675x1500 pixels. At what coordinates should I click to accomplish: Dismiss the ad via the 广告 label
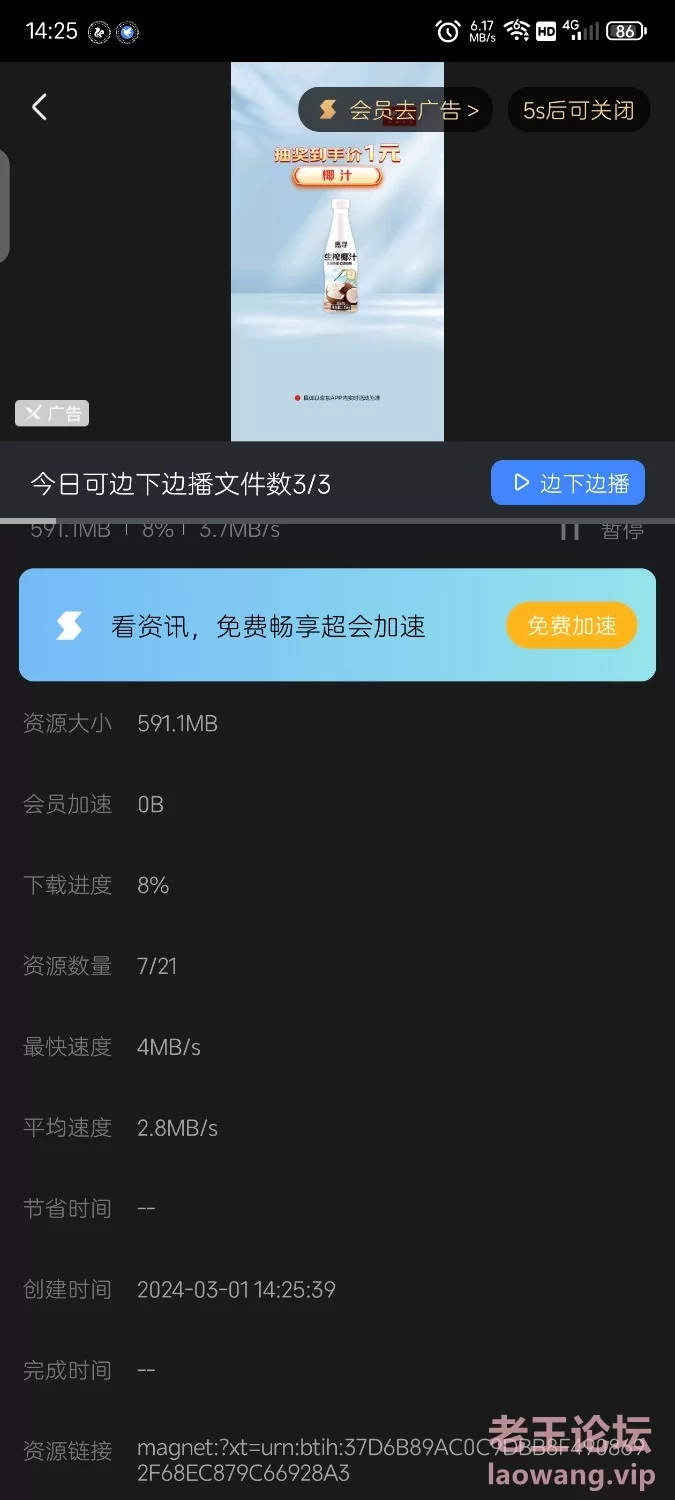[52, 413]
